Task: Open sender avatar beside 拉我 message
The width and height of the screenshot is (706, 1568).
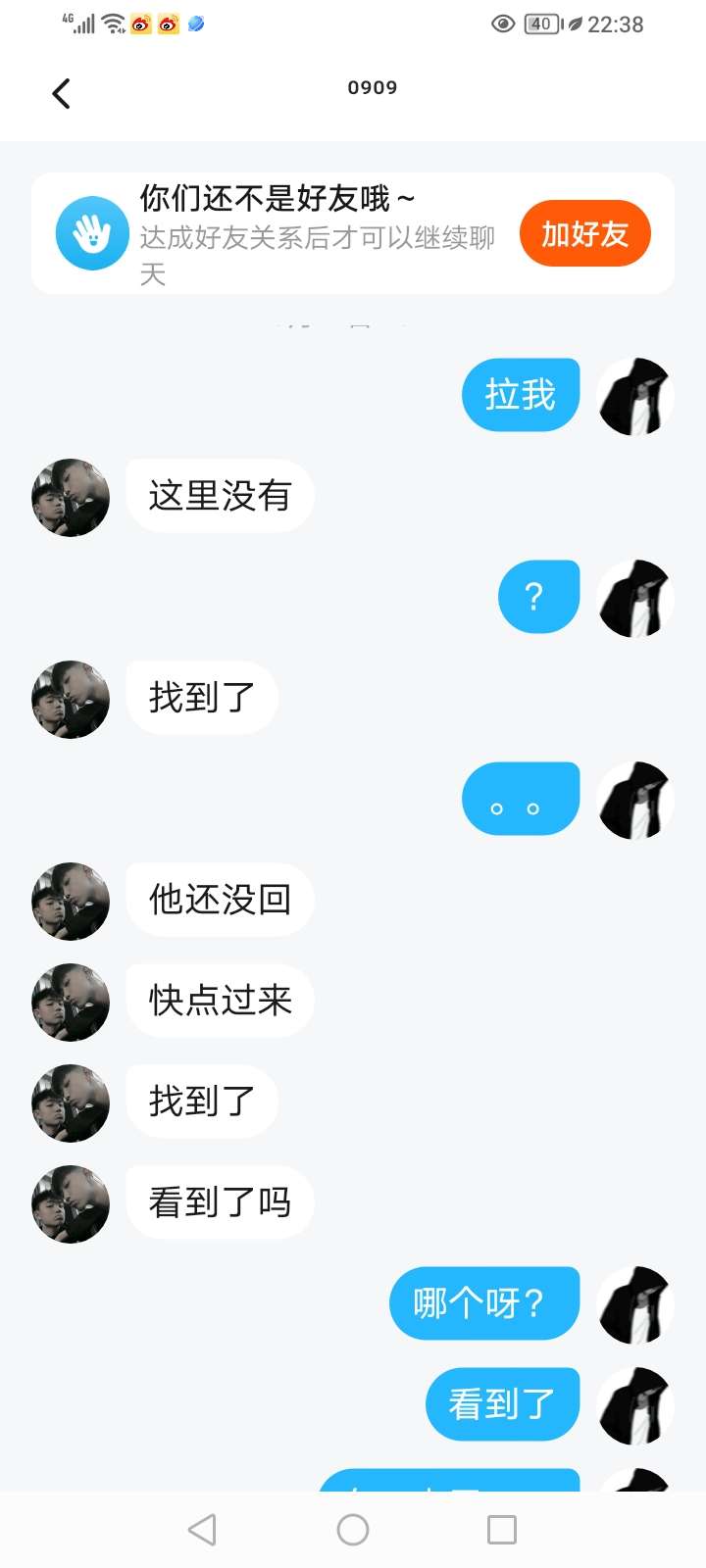Action: pyautogui.click(x=635, y=396)
